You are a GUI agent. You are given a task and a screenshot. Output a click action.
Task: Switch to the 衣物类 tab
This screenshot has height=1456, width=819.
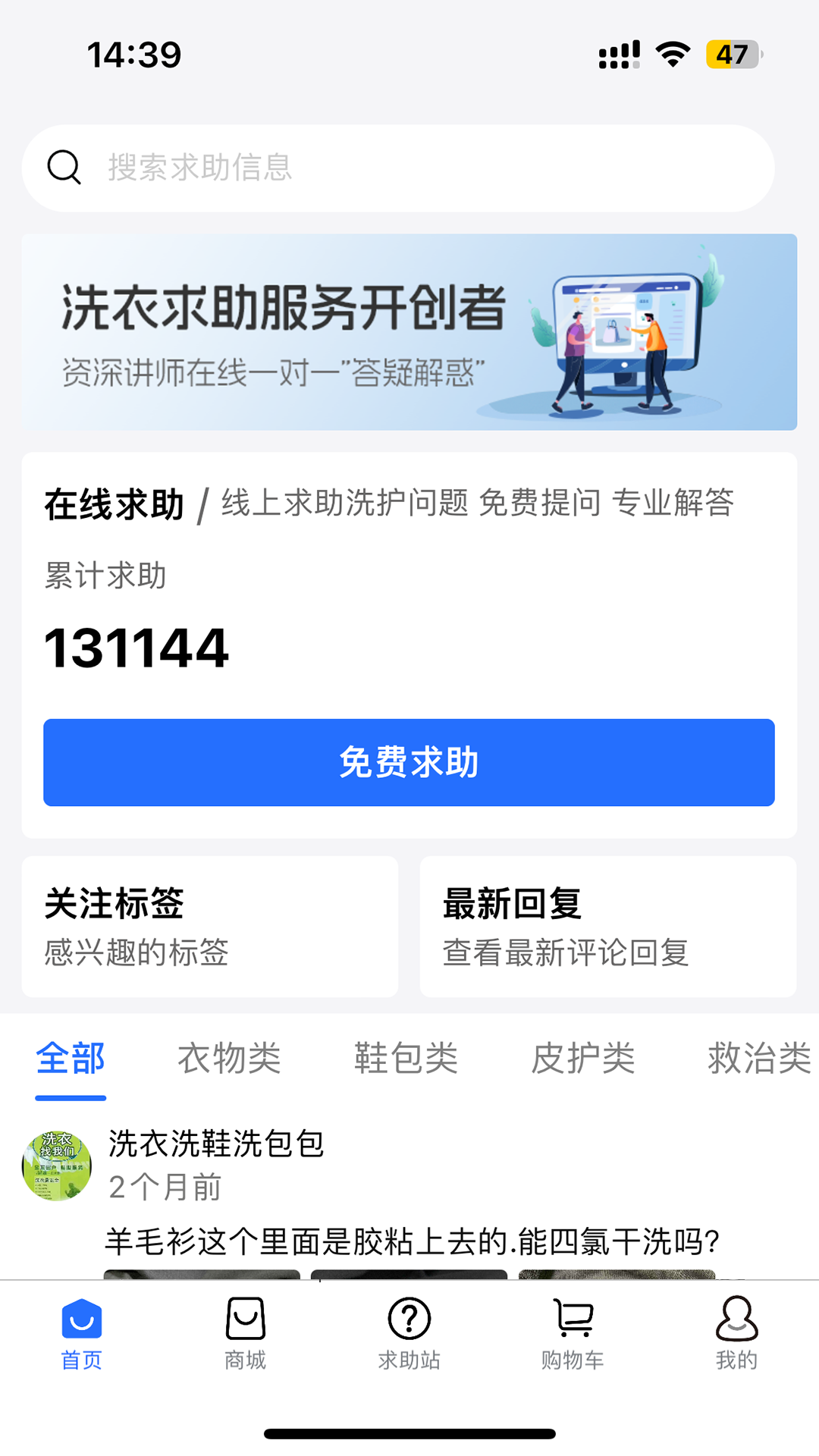coord(230,1058)
